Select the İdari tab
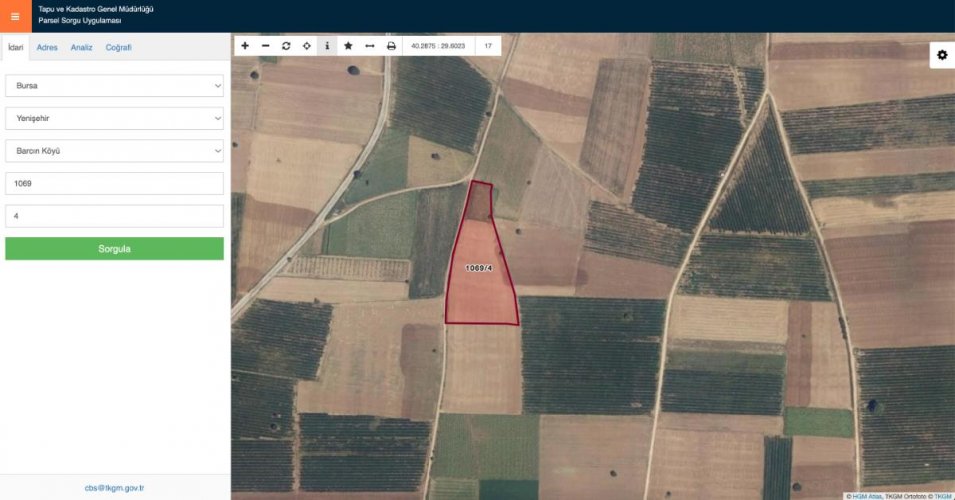The height and width of the screenshot is (500, 955). click(x=15, y=47)
